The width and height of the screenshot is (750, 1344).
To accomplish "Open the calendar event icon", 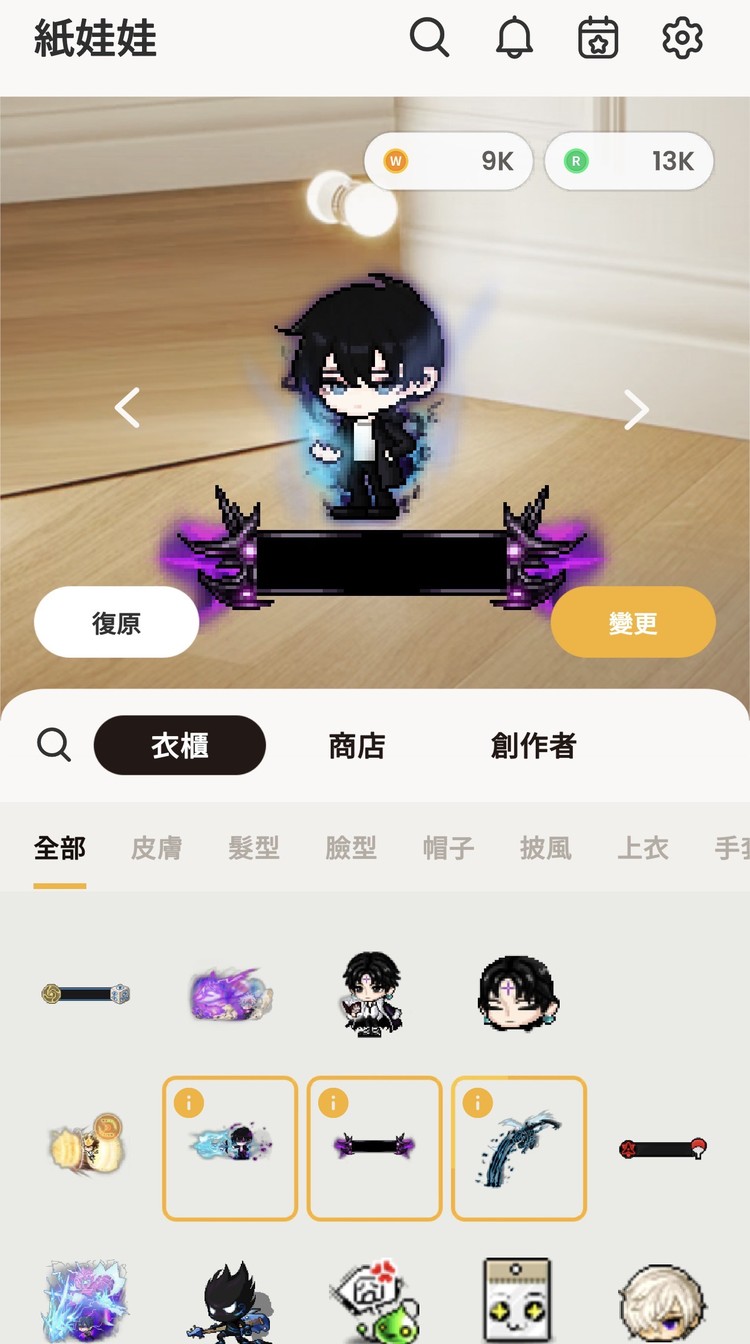I will [598, 39].
